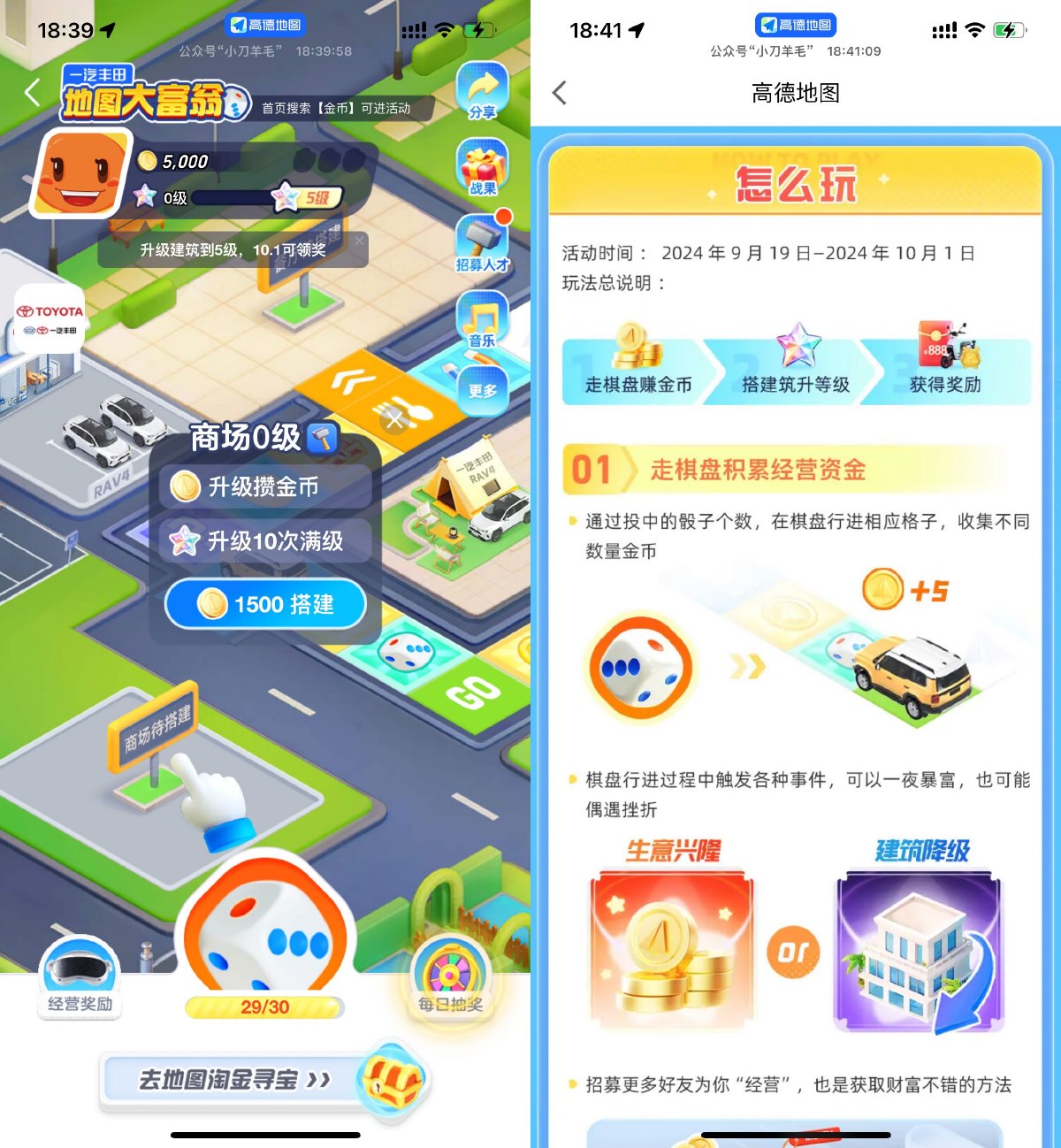Tap the 分享 share button
The height and width of the screenshot is (1148, 1061).
(482, 92)
